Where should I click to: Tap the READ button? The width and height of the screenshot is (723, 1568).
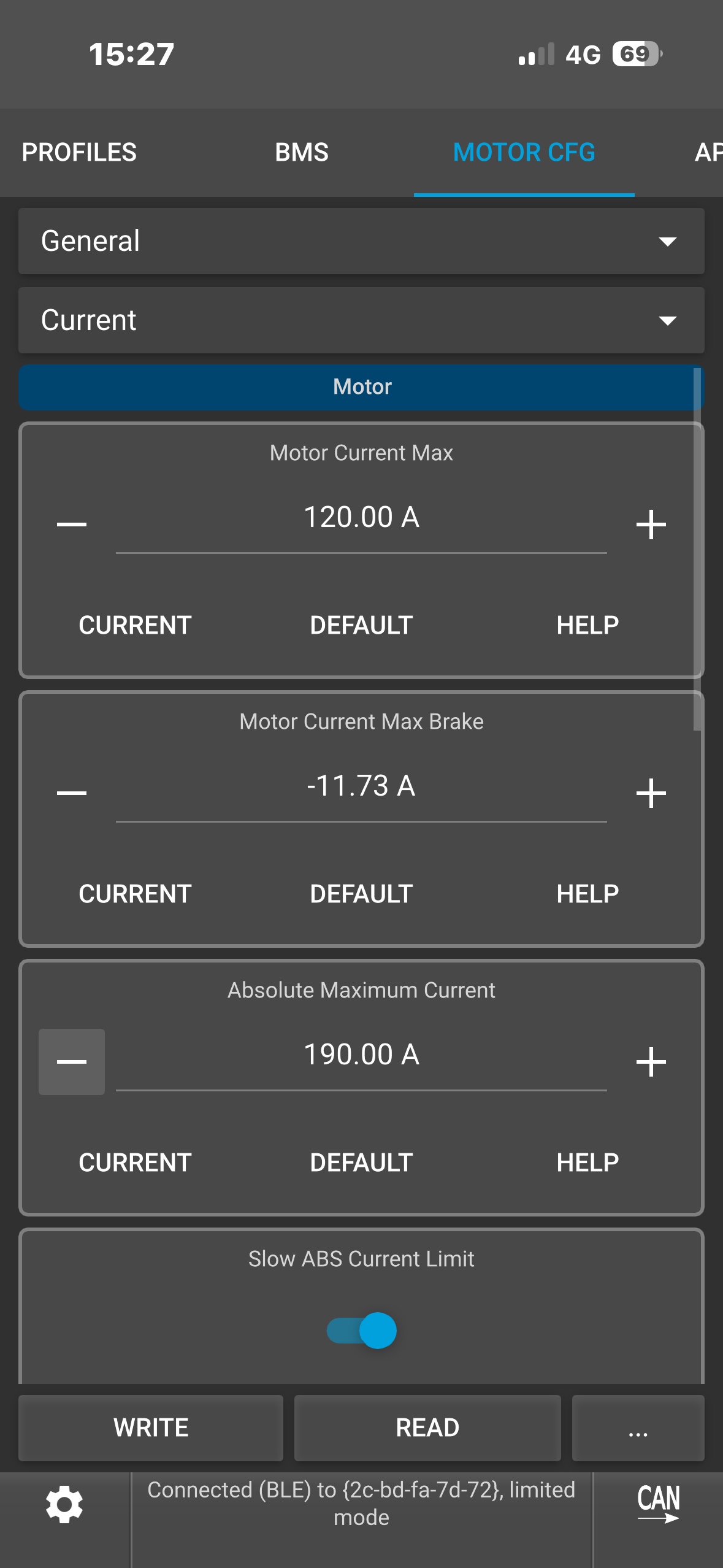(427, 1428)
